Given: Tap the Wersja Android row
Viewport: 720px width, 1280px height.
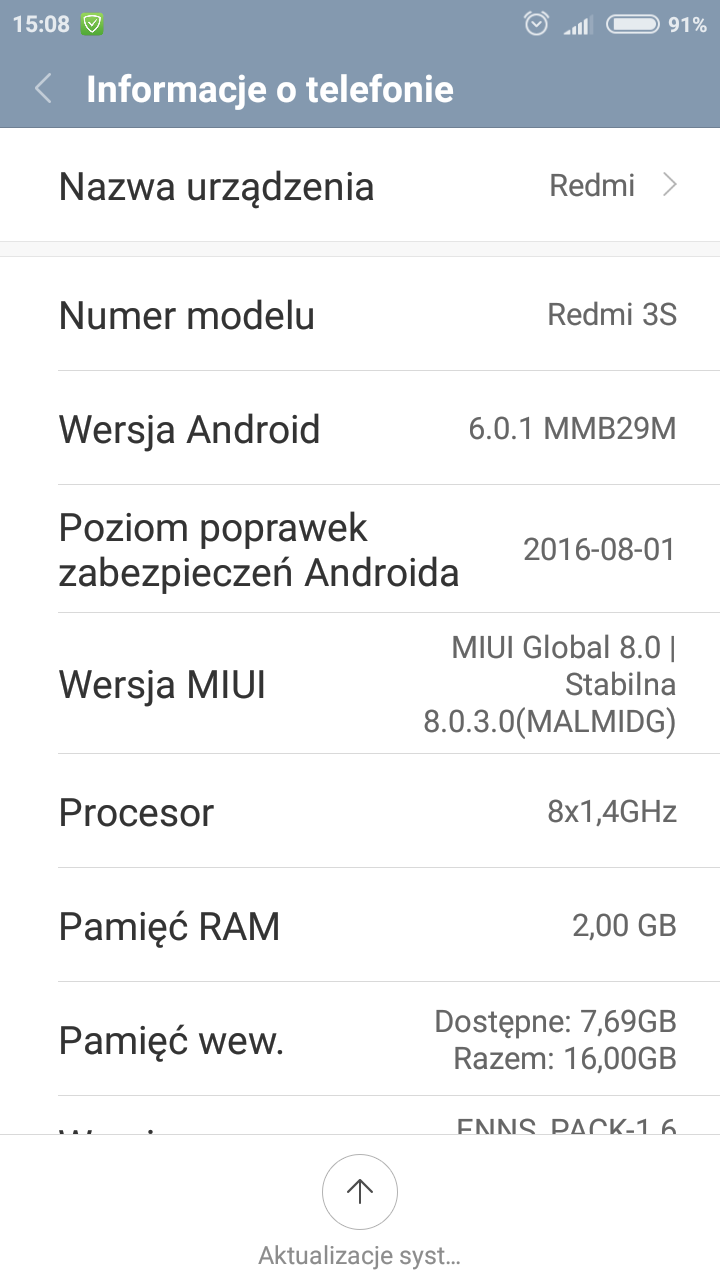Looking at the screenshot, I should (x=360, y=429).
